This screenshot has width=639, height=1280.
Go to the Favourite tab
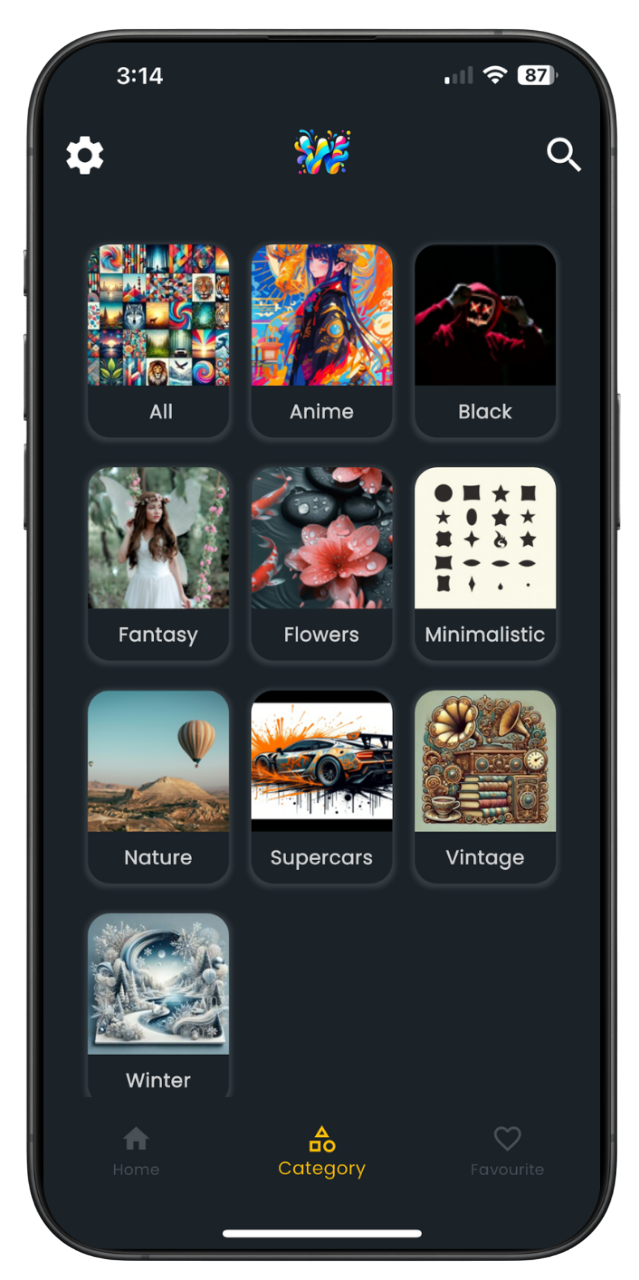(507, 1151)
